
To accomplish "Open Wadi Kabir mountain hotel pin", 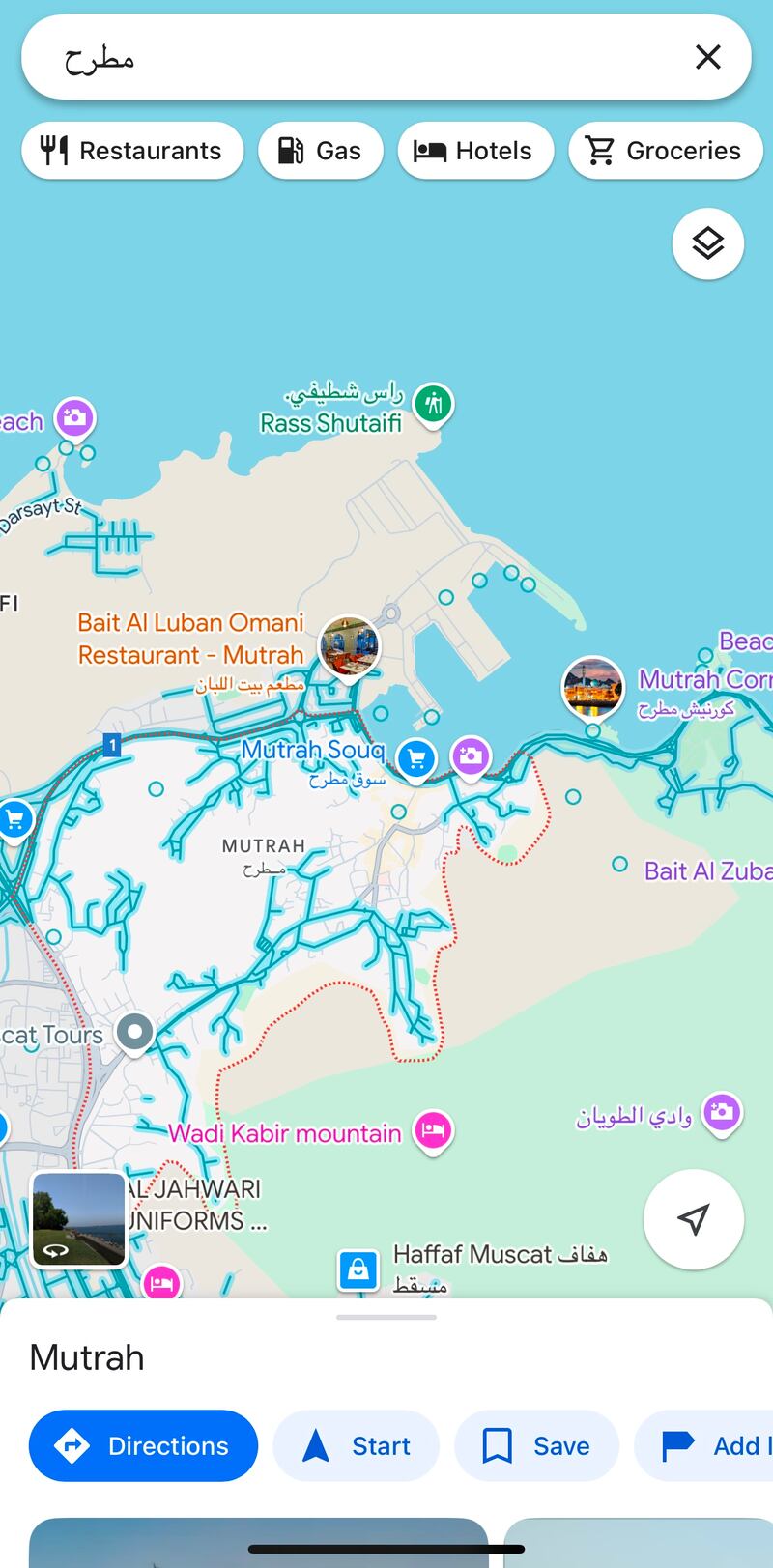I will pyautogui.click(x=433, y=1129).
